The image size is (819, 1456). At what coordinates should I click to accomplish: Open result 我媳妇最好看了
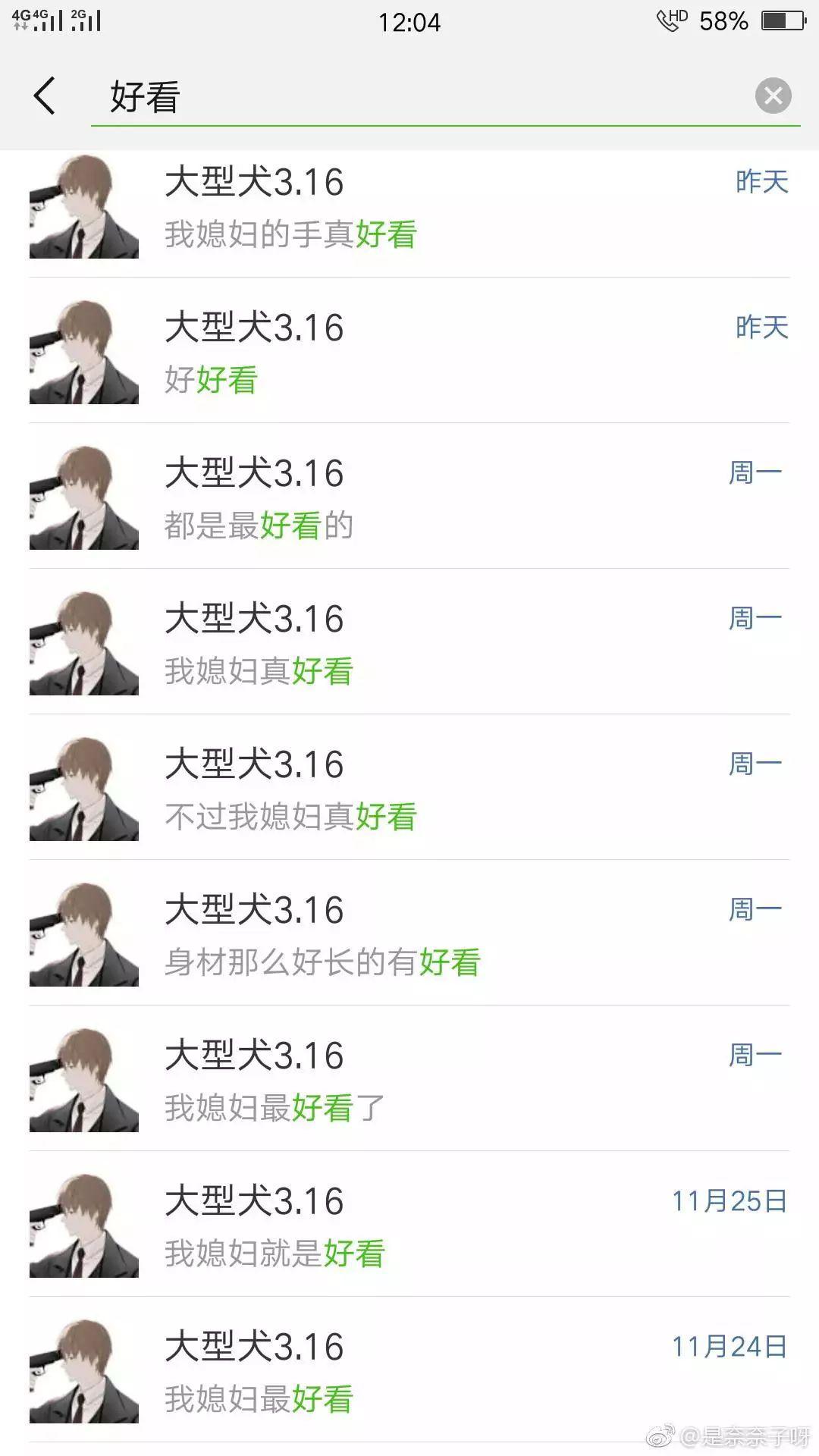[x=409, y=1078]
